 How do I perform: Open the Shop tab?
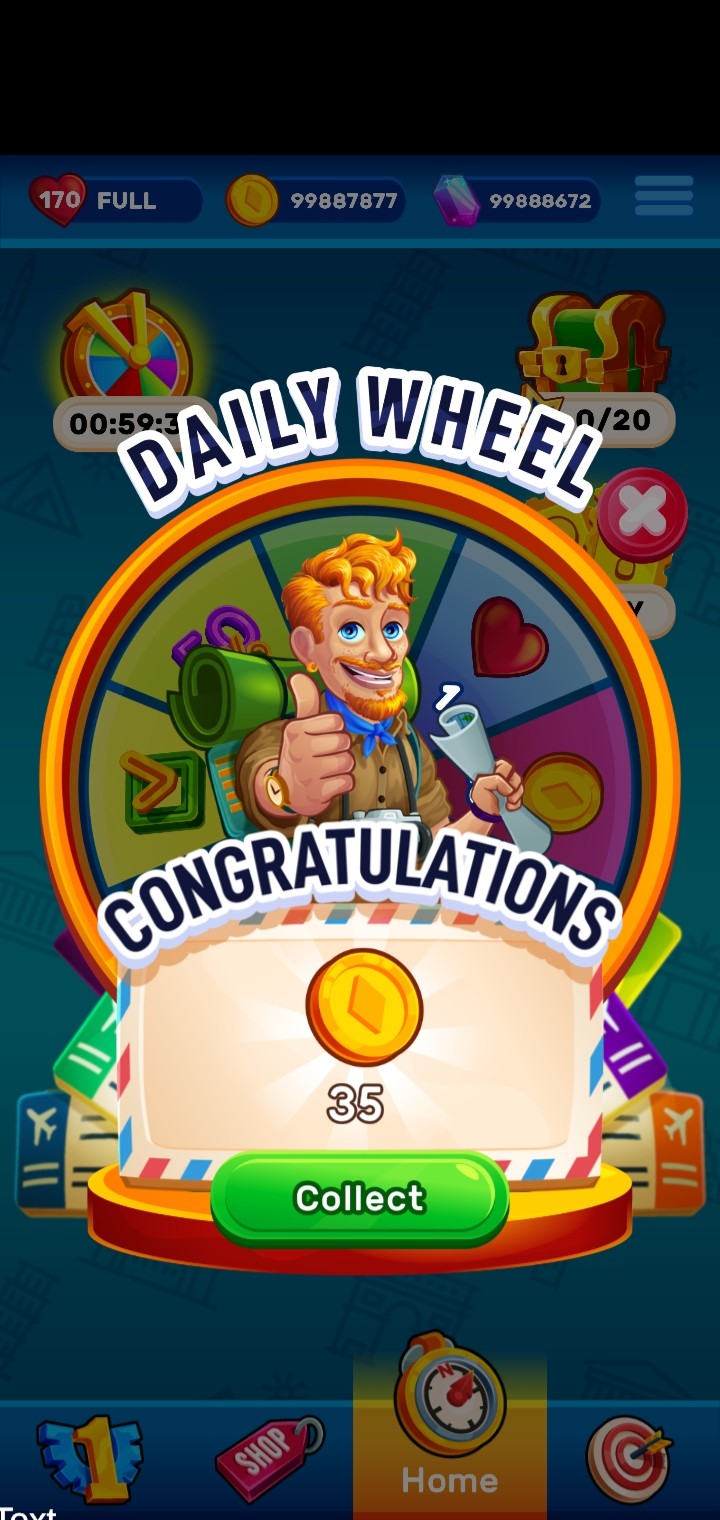tap(268, 1456)
